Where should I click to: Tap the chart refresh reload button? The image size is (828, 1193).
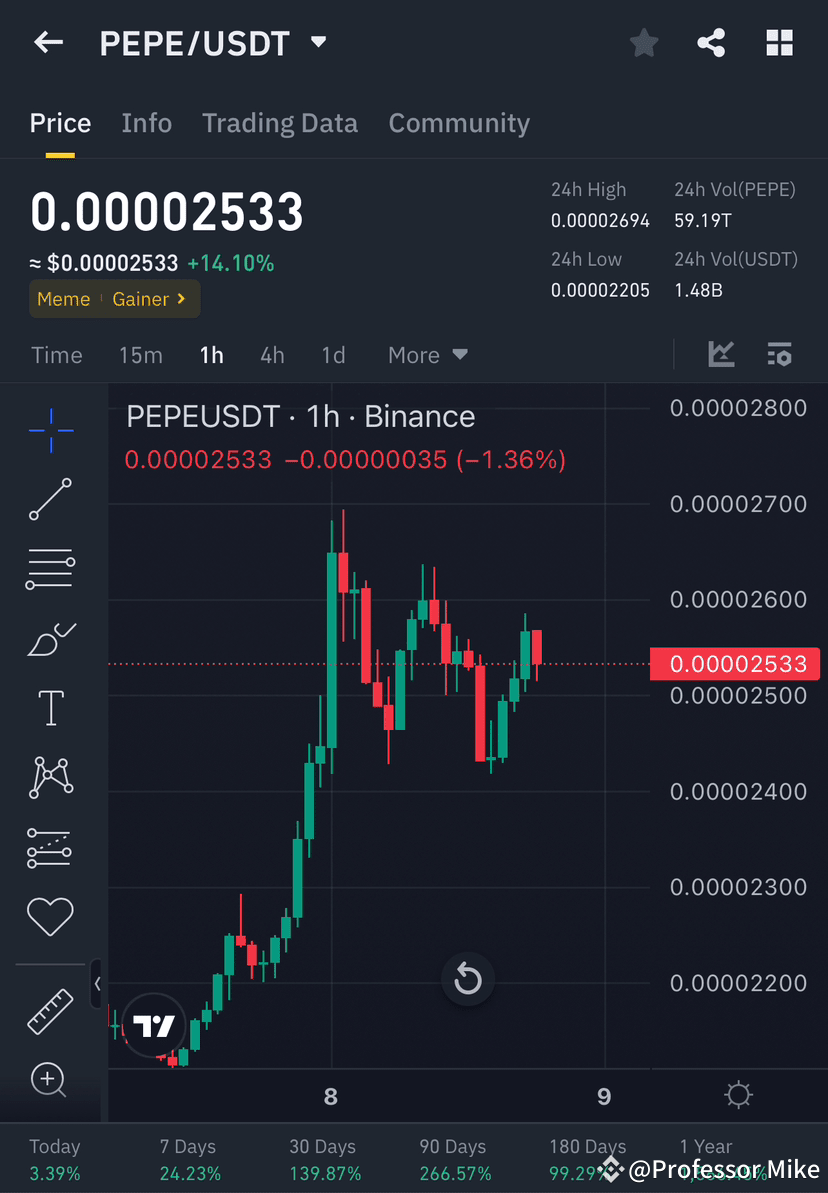[468, 979]
